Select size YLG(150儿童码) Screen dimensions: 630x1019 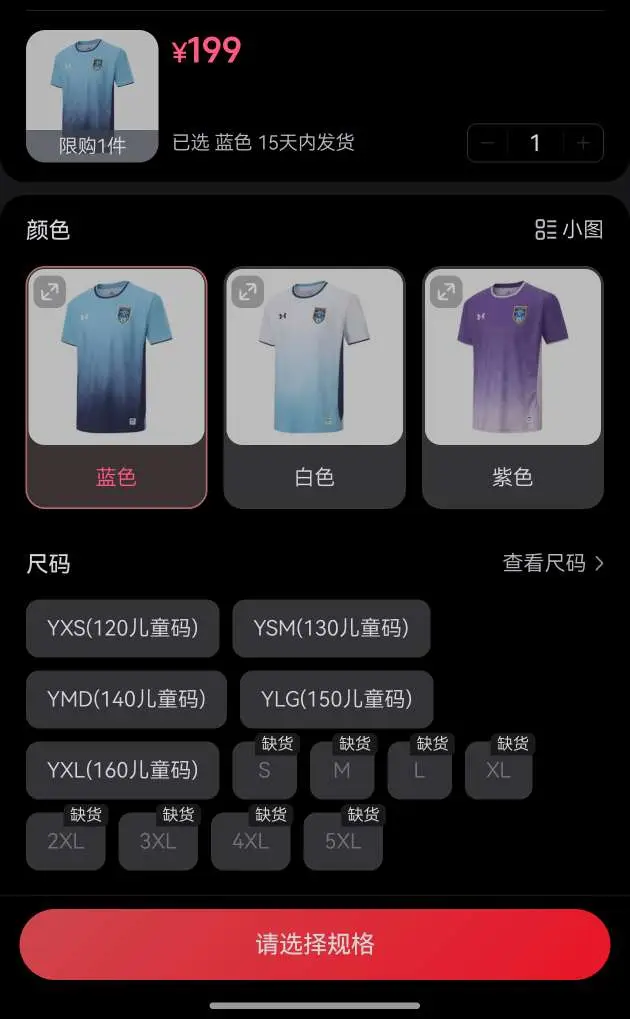click(337, 699)
